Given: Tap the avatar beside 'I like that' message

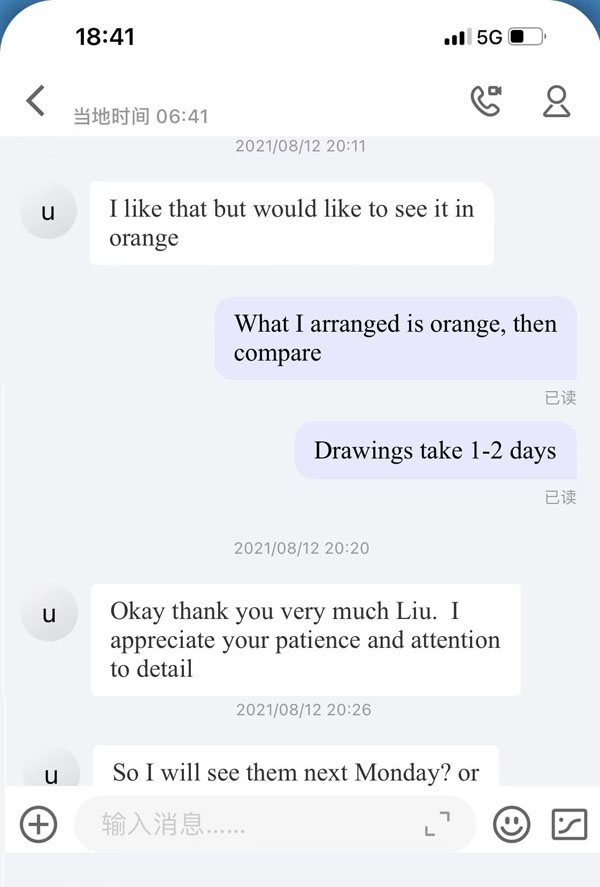Looking at the screenshot, I should pos(48,211).
